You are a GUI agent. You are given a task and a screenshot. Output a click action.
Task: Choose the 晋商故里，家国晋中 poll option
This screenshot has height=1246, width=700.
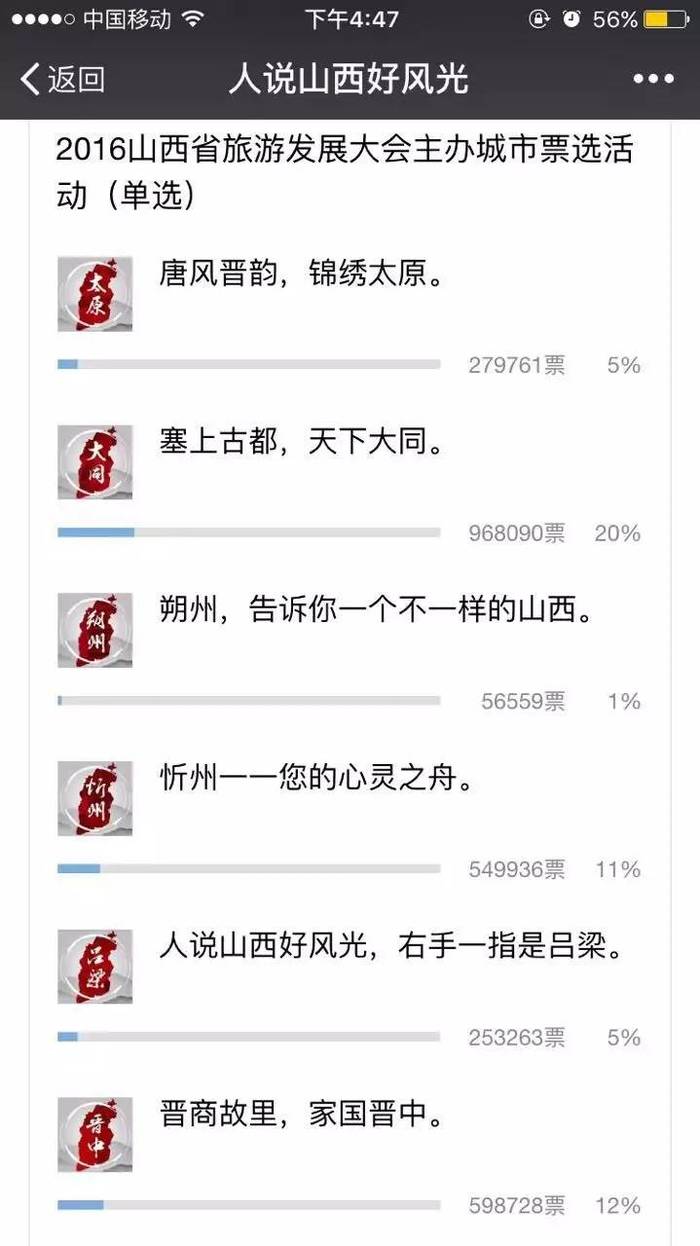(300, 1116)
